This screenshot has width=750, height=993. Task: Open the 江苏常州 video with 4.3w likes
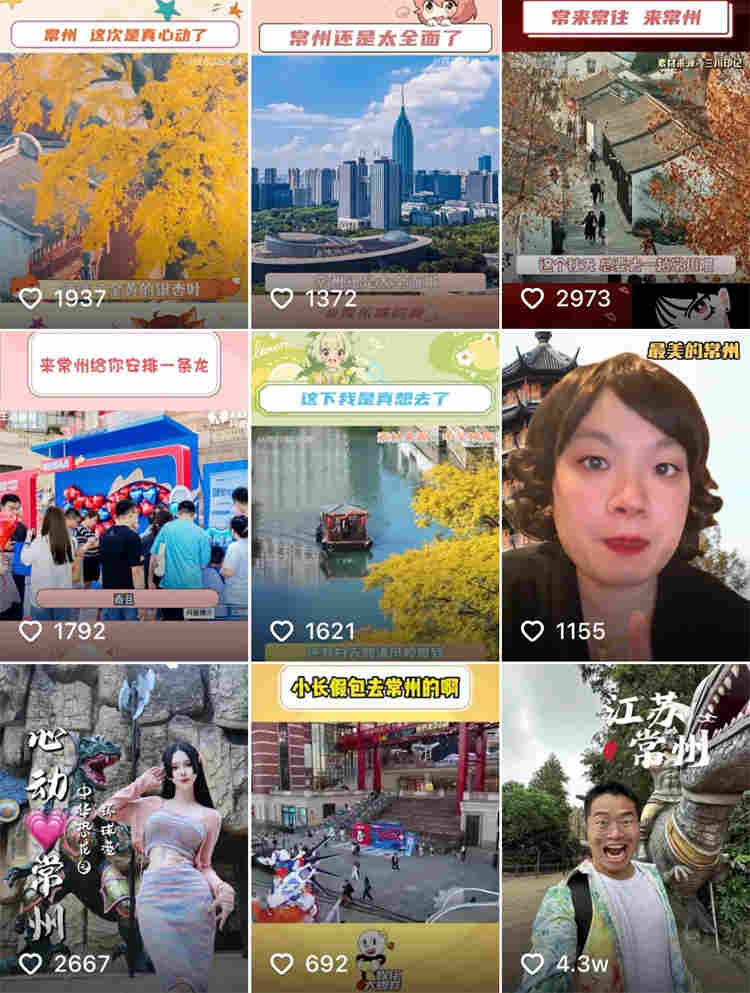(x=625, y=830)
